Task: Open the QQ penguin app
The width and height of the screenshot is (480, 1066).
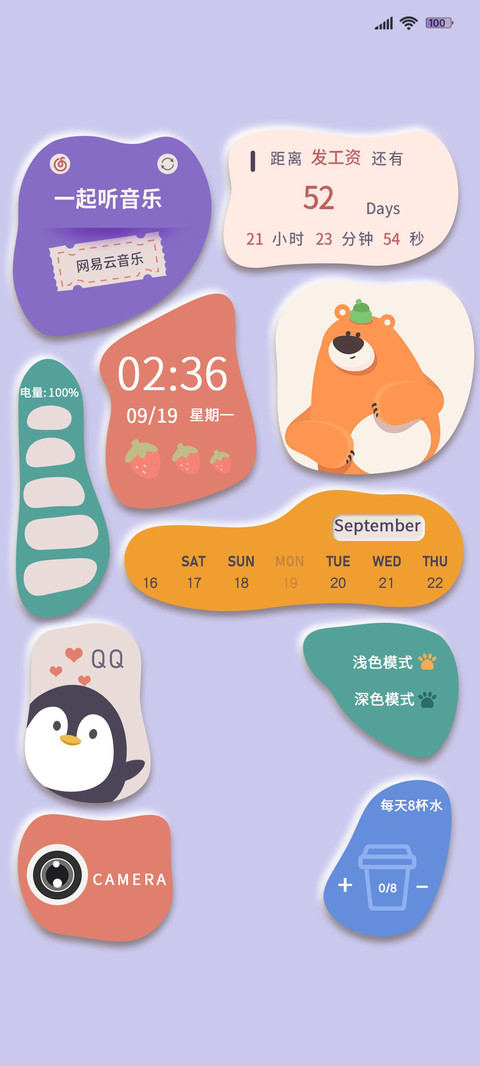Action: 86,714
